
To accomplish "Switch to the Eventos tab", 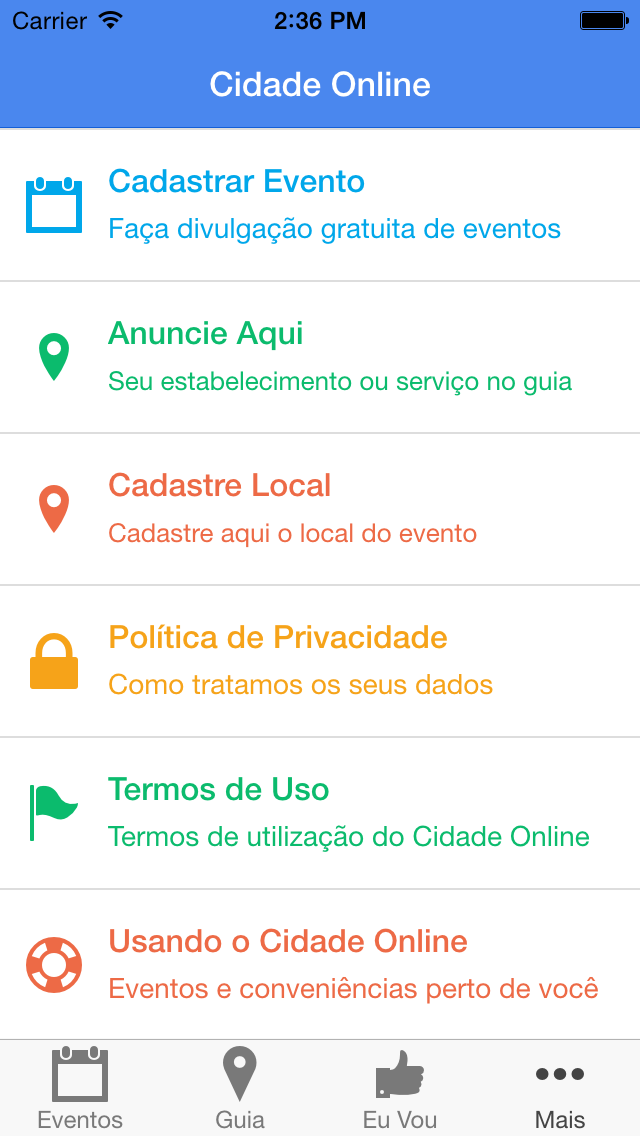I will click(x=80, y=1088).
